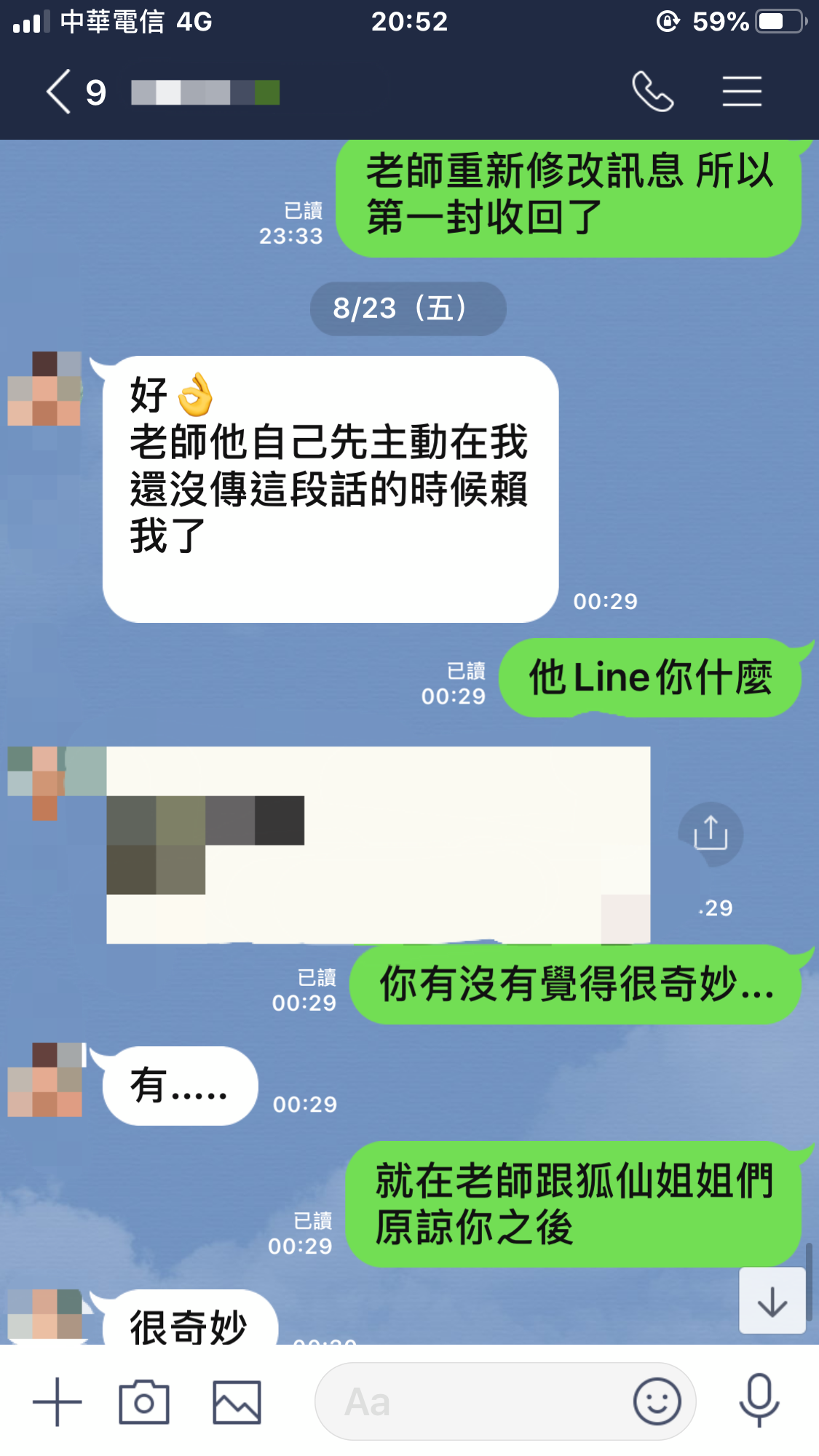The width and height of the screenshot is (819, 1456).
Task: Go back to the chat list
Action: point(58,92)
